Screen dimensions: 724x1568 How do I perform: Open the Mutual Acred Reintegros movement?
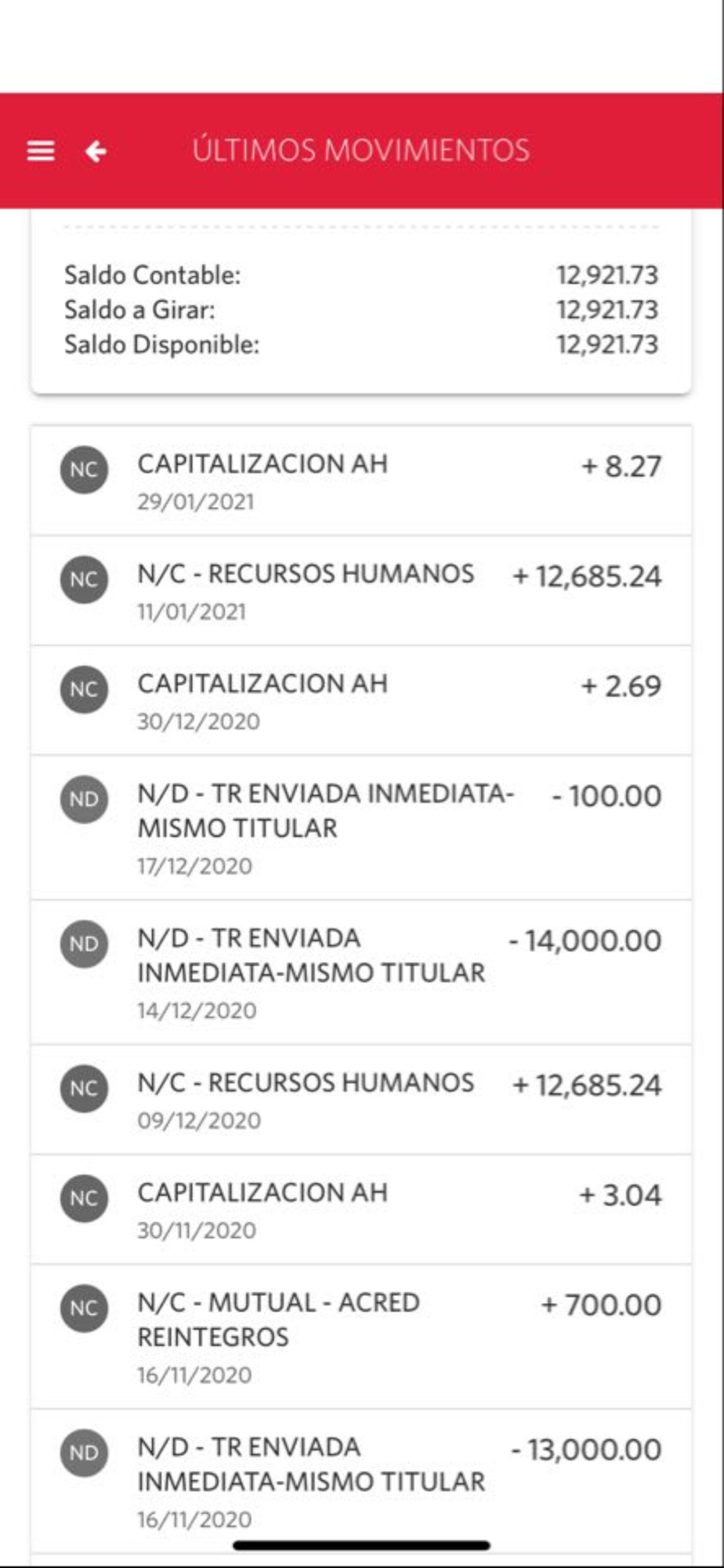click(x=360, y=1336)
